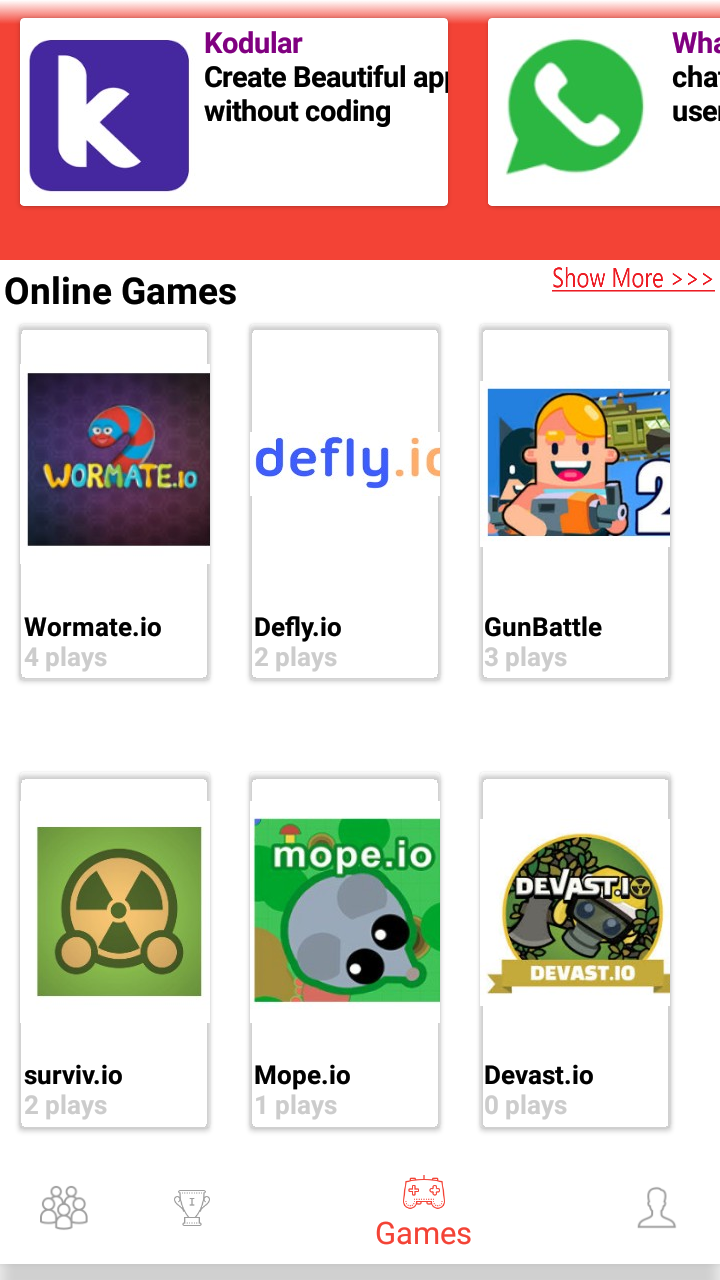Open the Kodular app card
The image size is (720, 1280).
tap(234, 112)
